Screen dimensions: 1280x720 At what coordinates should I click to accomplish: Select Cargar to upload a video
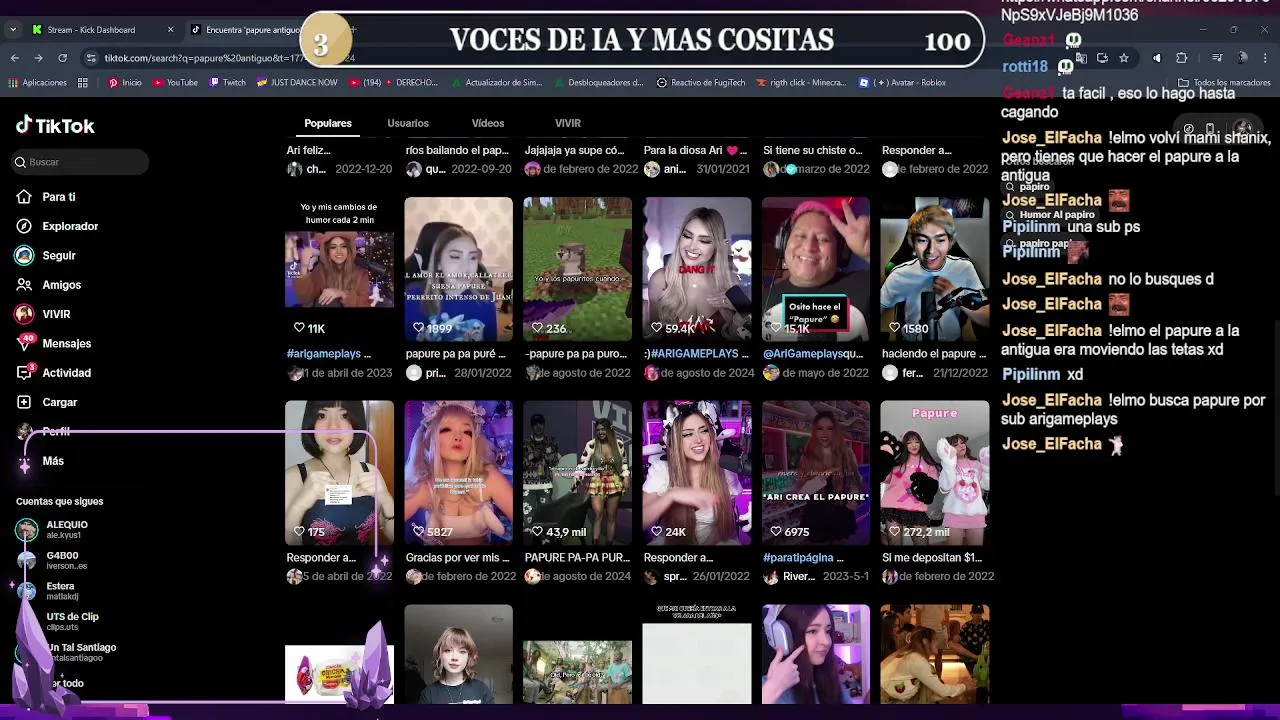coord(59,402)
